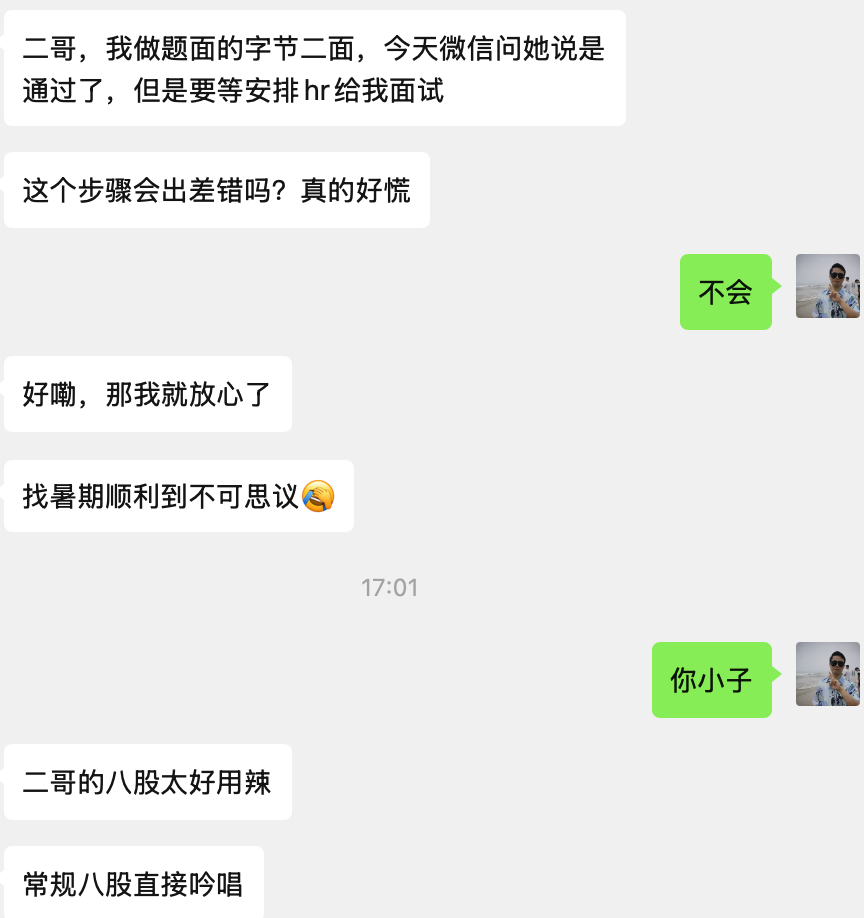Viewport: 864px width, 918px height.
Task: Select the "二哥的八股太好用辣" message
Action: [147, 782]
